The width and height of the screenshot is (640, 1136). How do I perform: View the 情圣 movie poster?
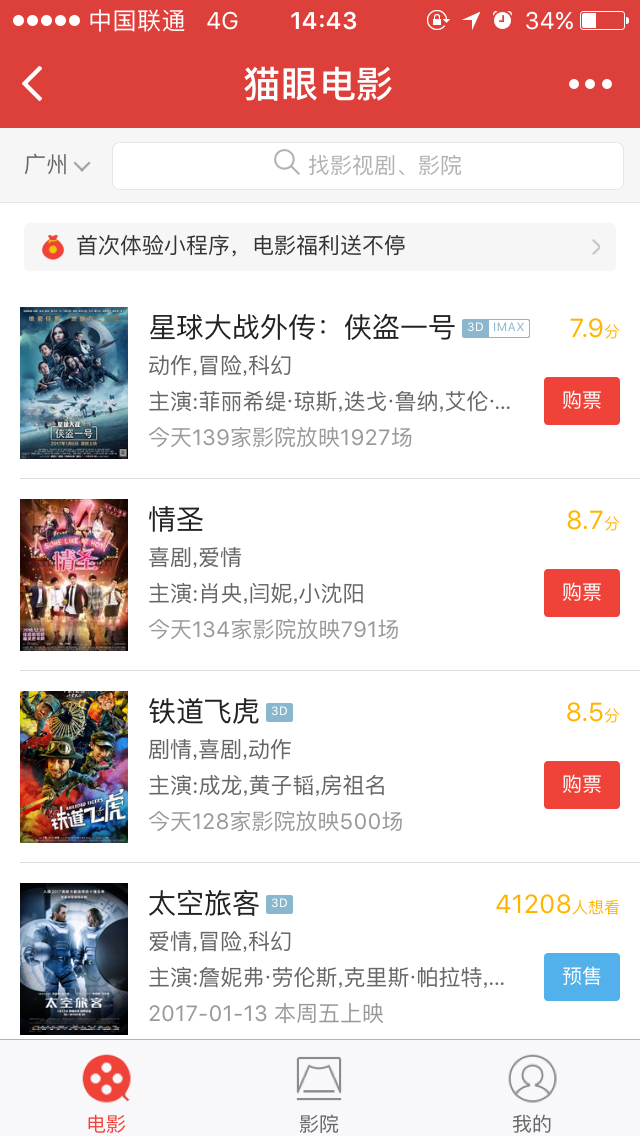pos(74,575)
